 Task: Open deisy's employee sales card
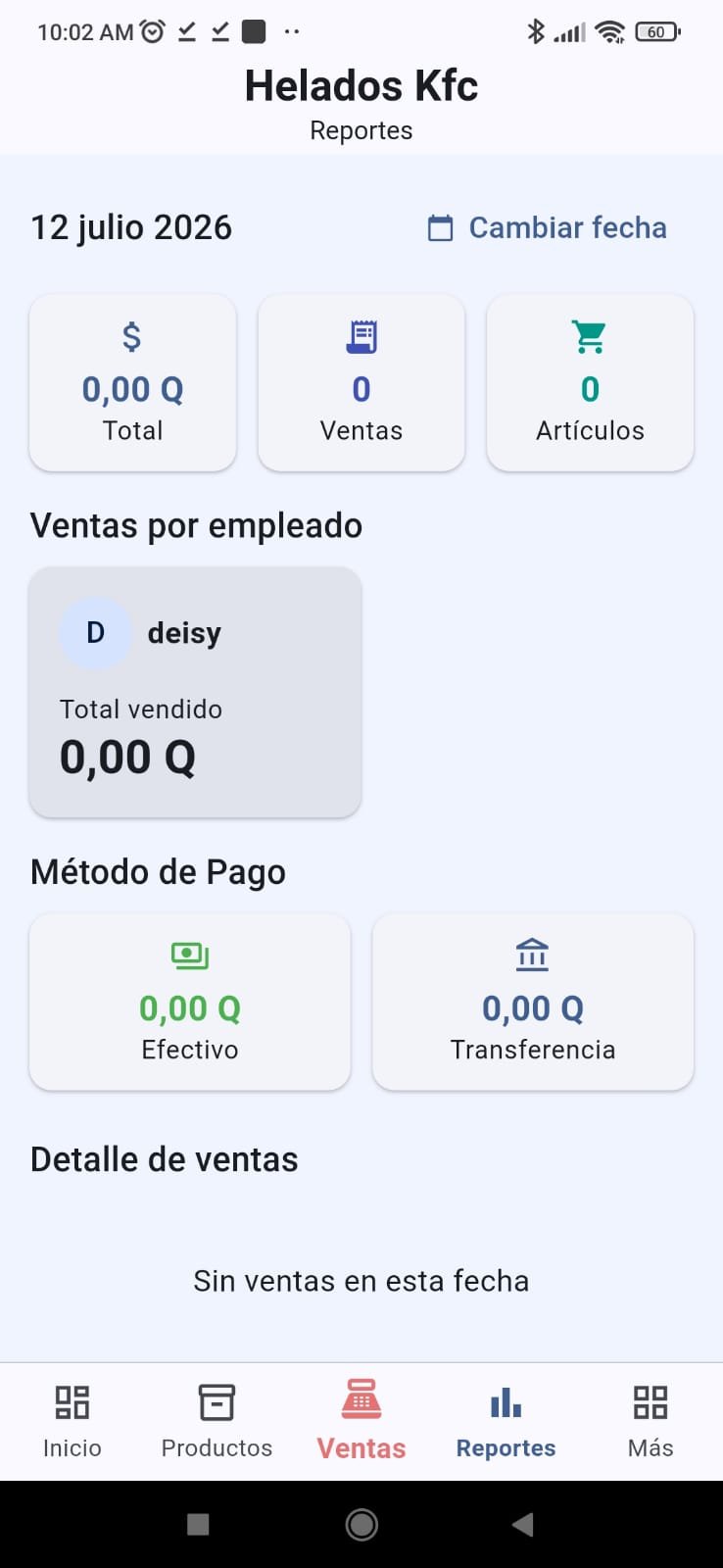195,692
